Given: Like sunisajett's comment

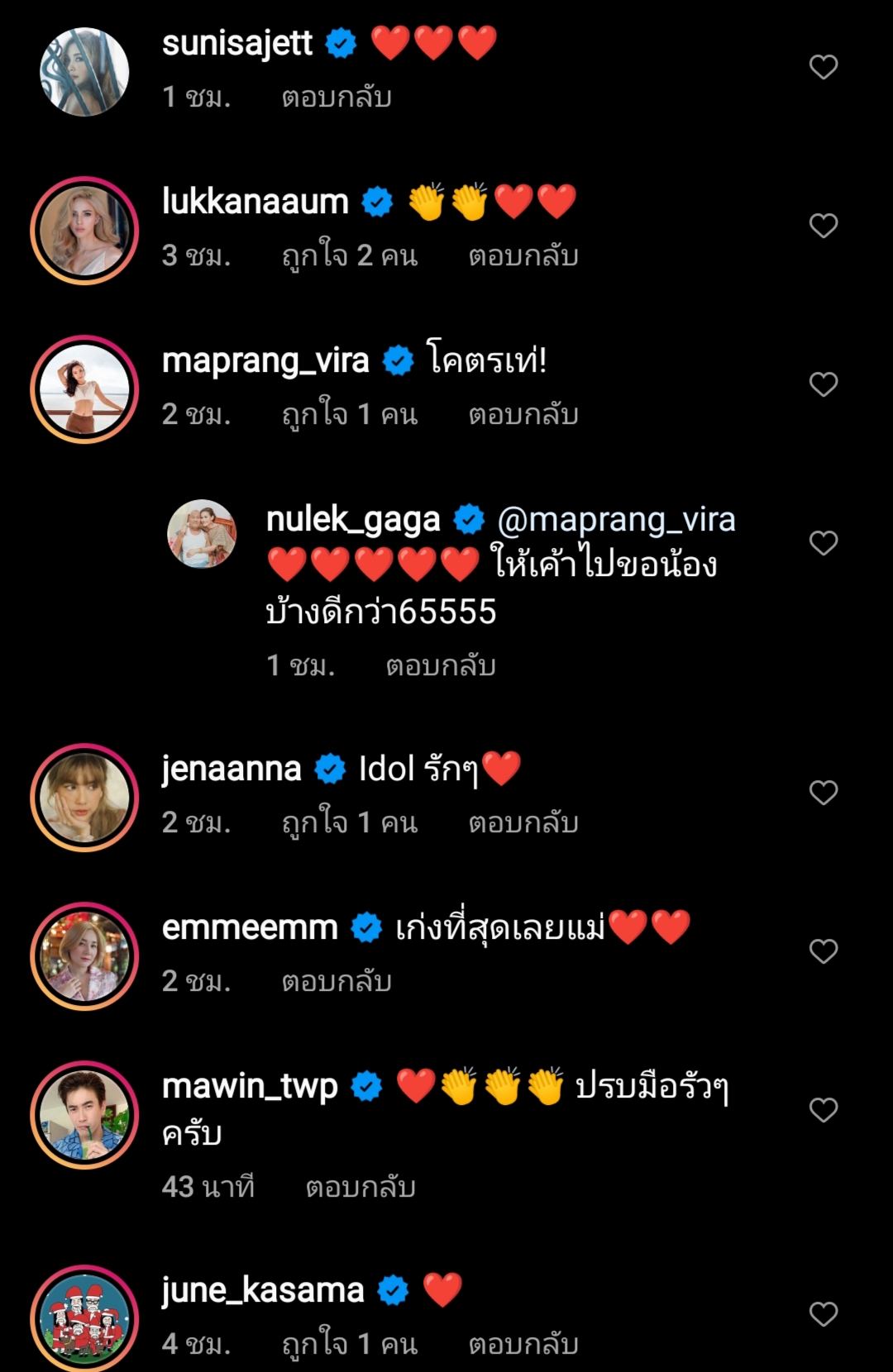Looking at the screenshot, I should (x=823, y=67).
